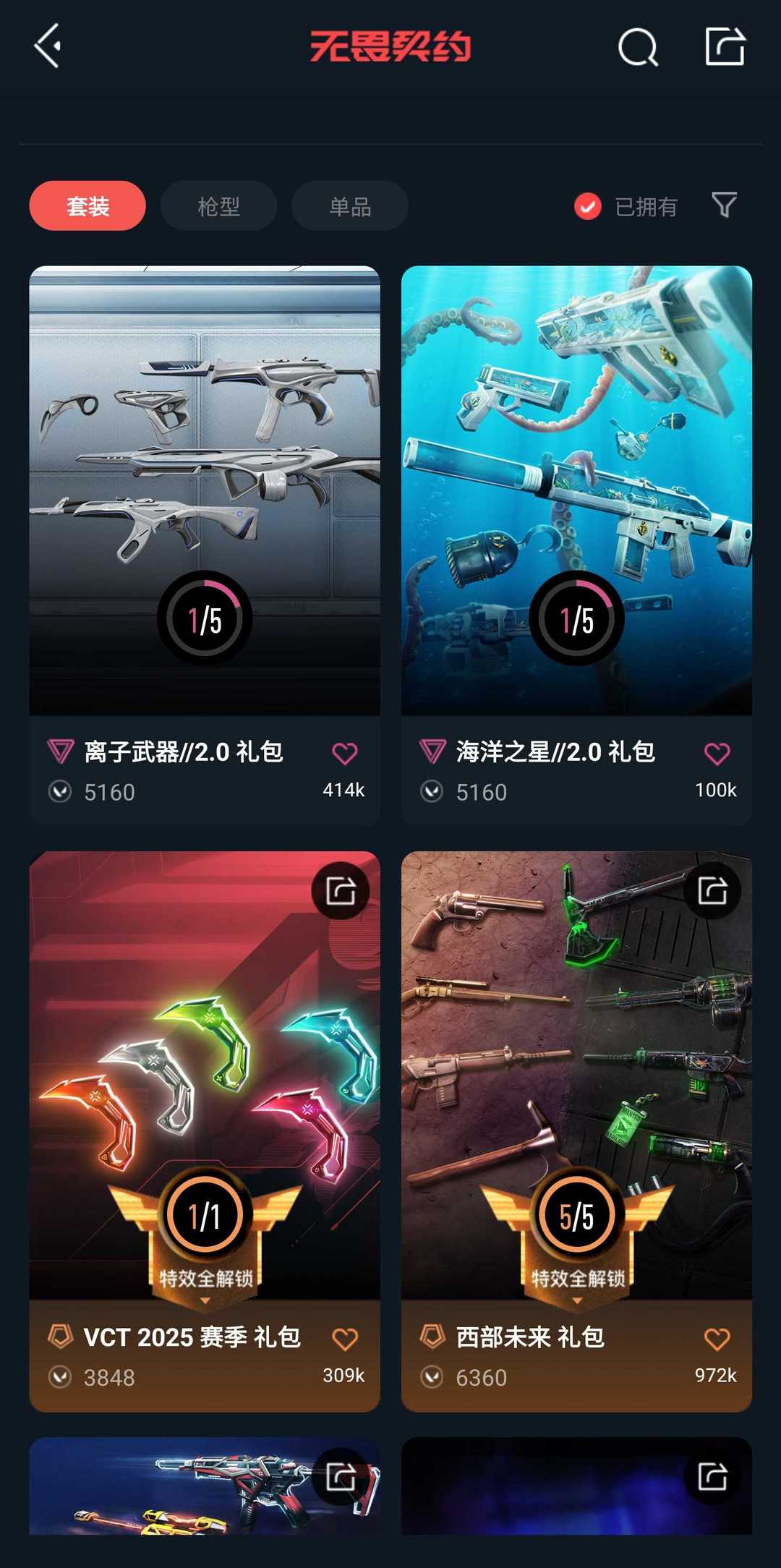
Task: Tap the share icon in the header
Action: [x=725, y=46]
